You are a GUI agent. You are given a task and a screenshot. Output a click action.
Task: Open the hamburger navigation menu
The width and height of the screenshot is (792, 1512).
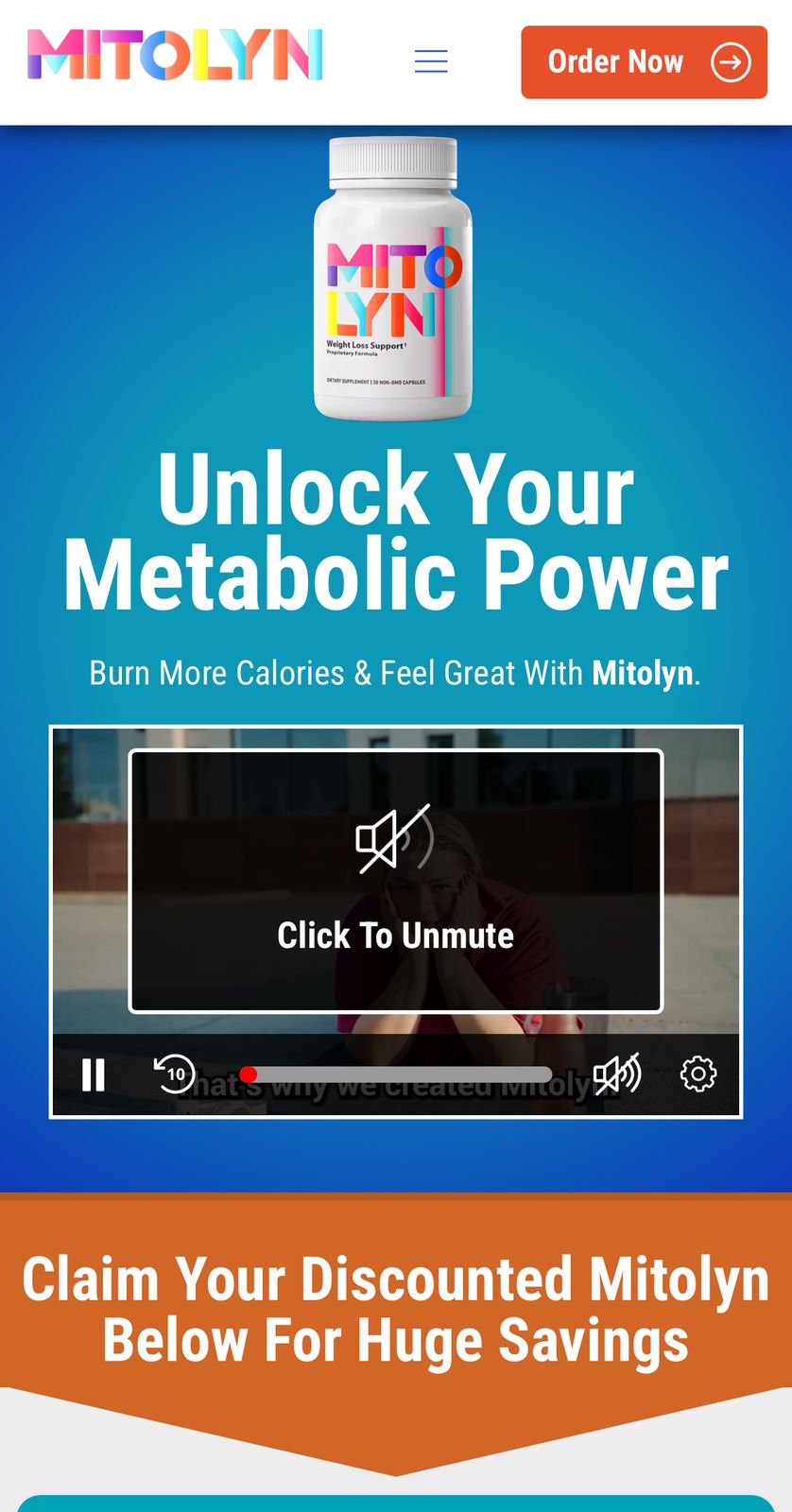click(x=431, y=61)
